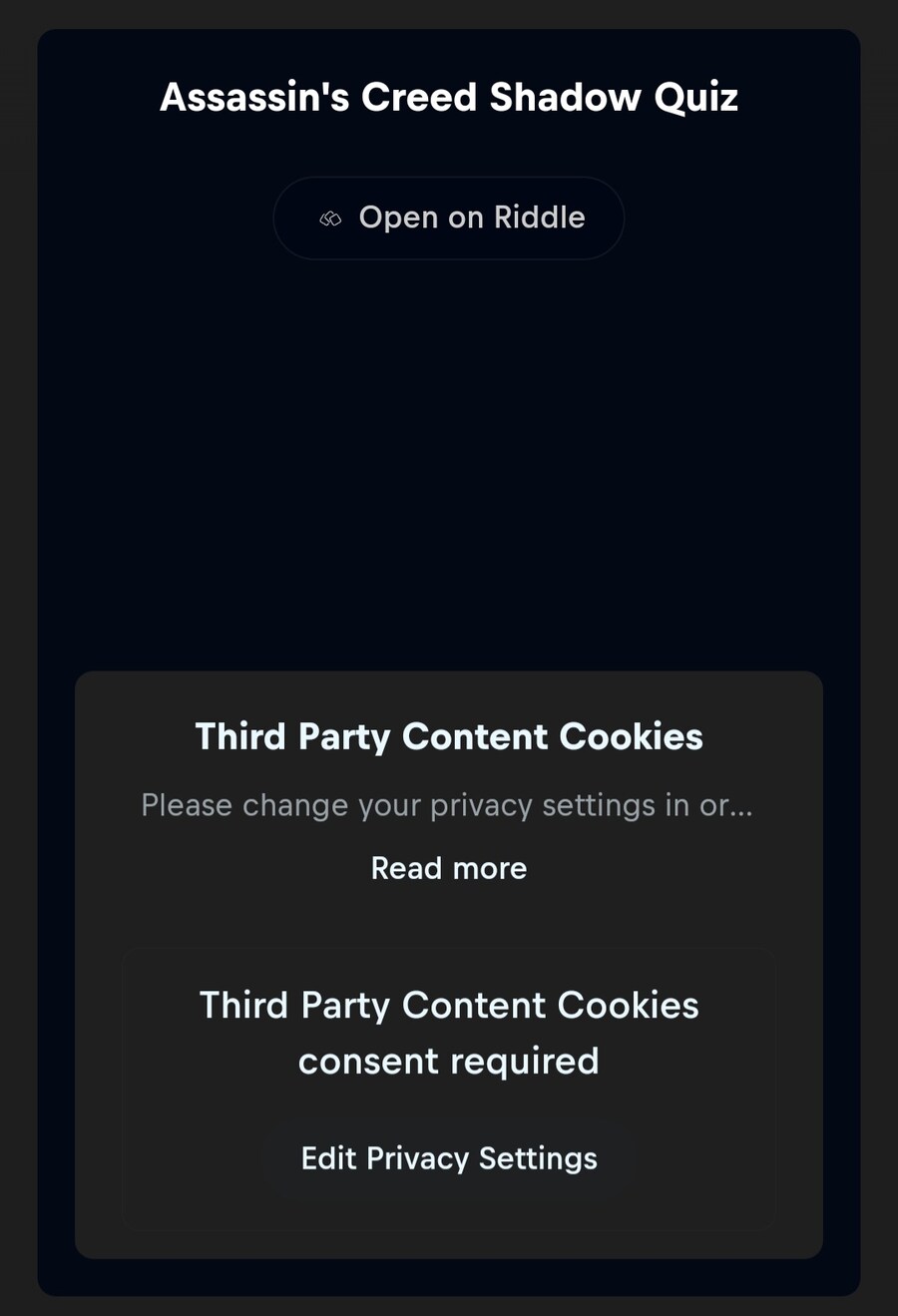
Task: Expand the Read more cookie notice
Action: pos(449,868)
